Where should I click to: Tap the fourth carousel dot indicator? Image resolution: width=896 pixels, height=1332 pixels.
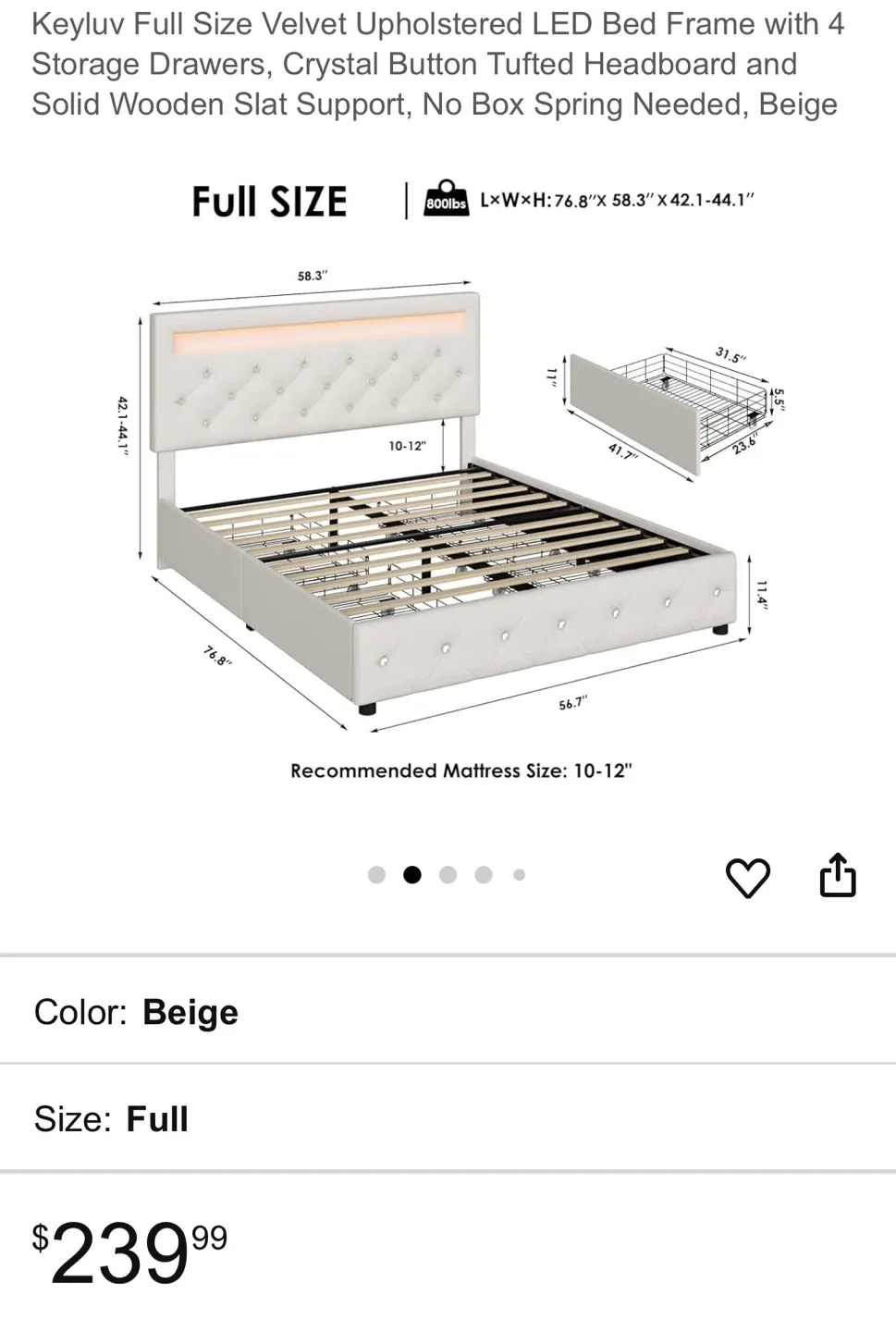coord(483,874)
